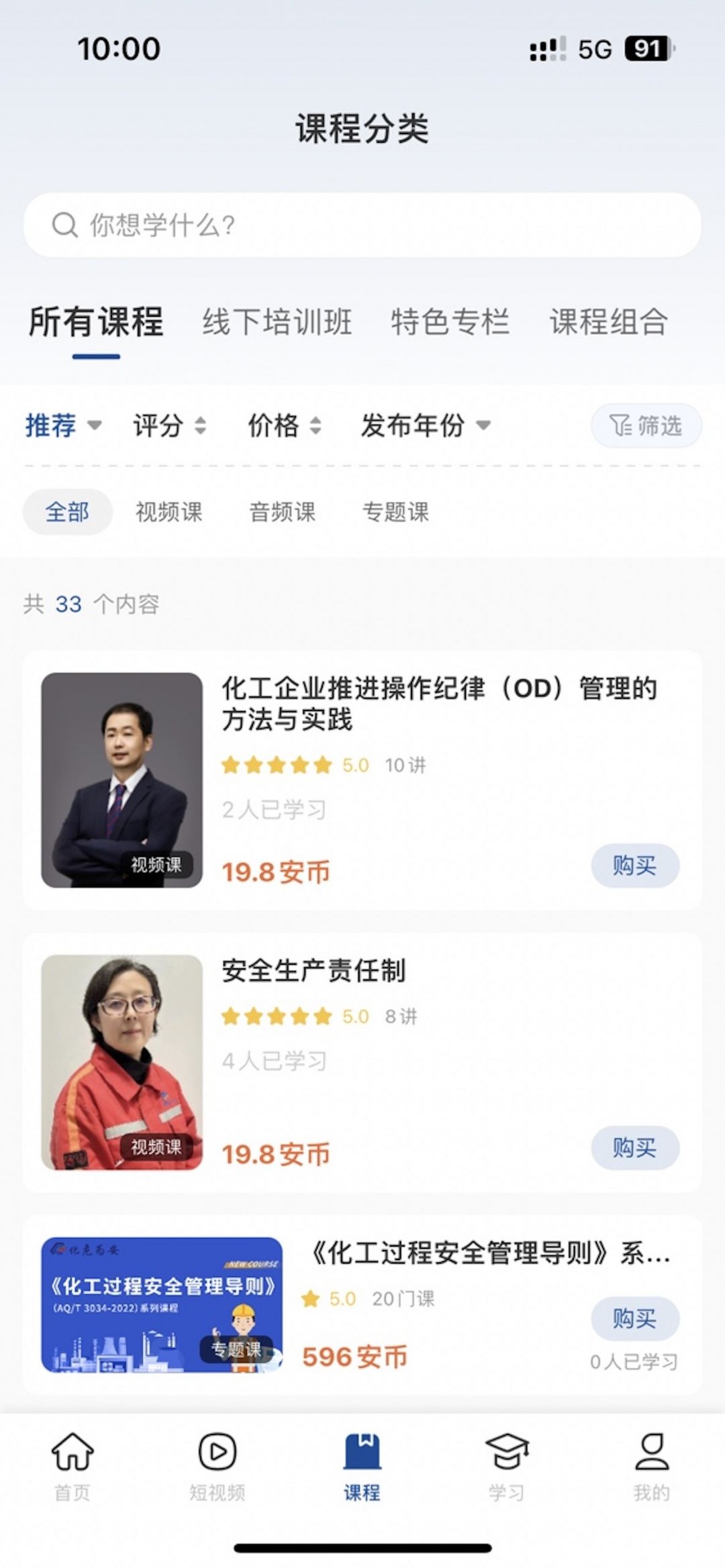This screenshot has height=1568, width=725.
Task: Open the 筛选 filter button
Action: pyautogui.click(x=646, y=425)
